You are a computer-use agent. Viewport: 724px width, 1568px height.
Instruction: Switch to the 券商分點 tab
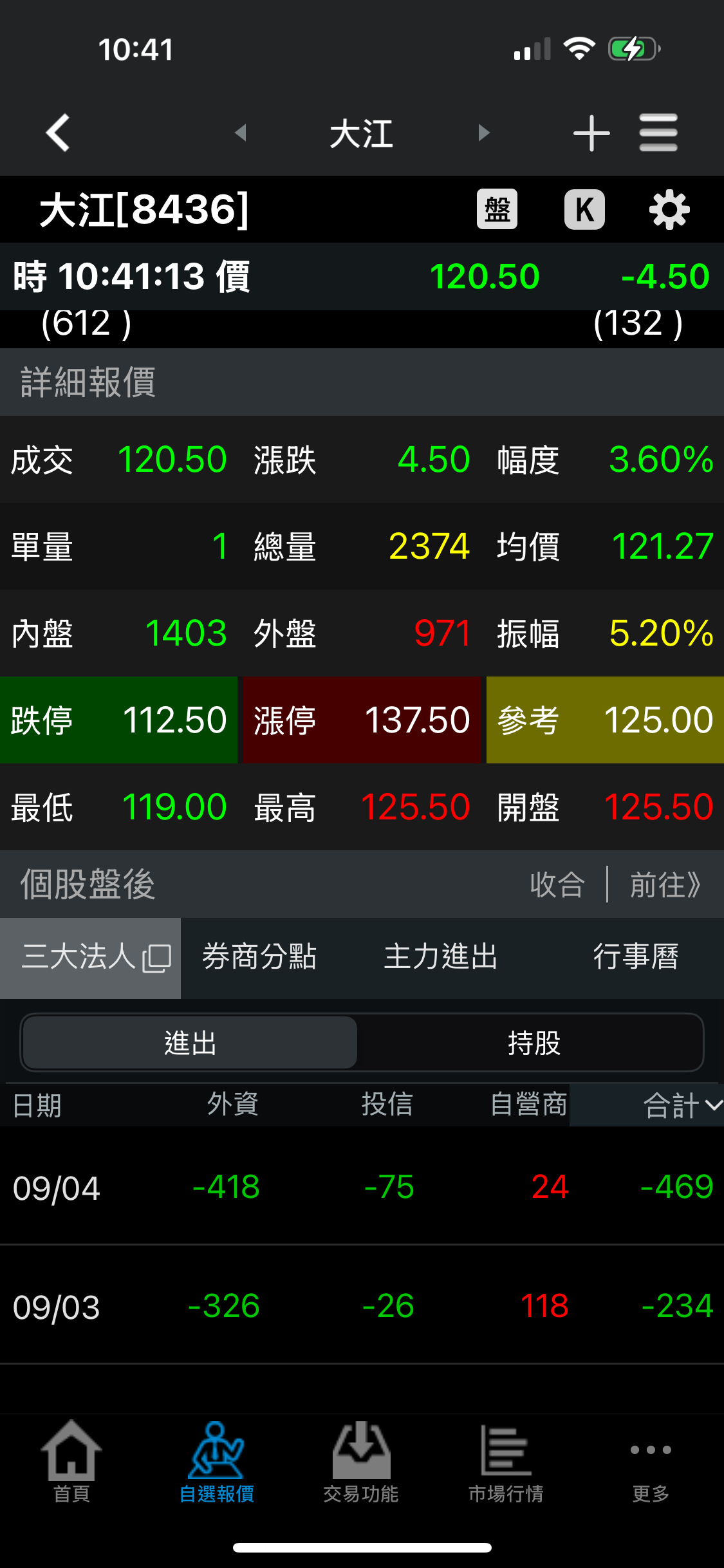(259, 958)
